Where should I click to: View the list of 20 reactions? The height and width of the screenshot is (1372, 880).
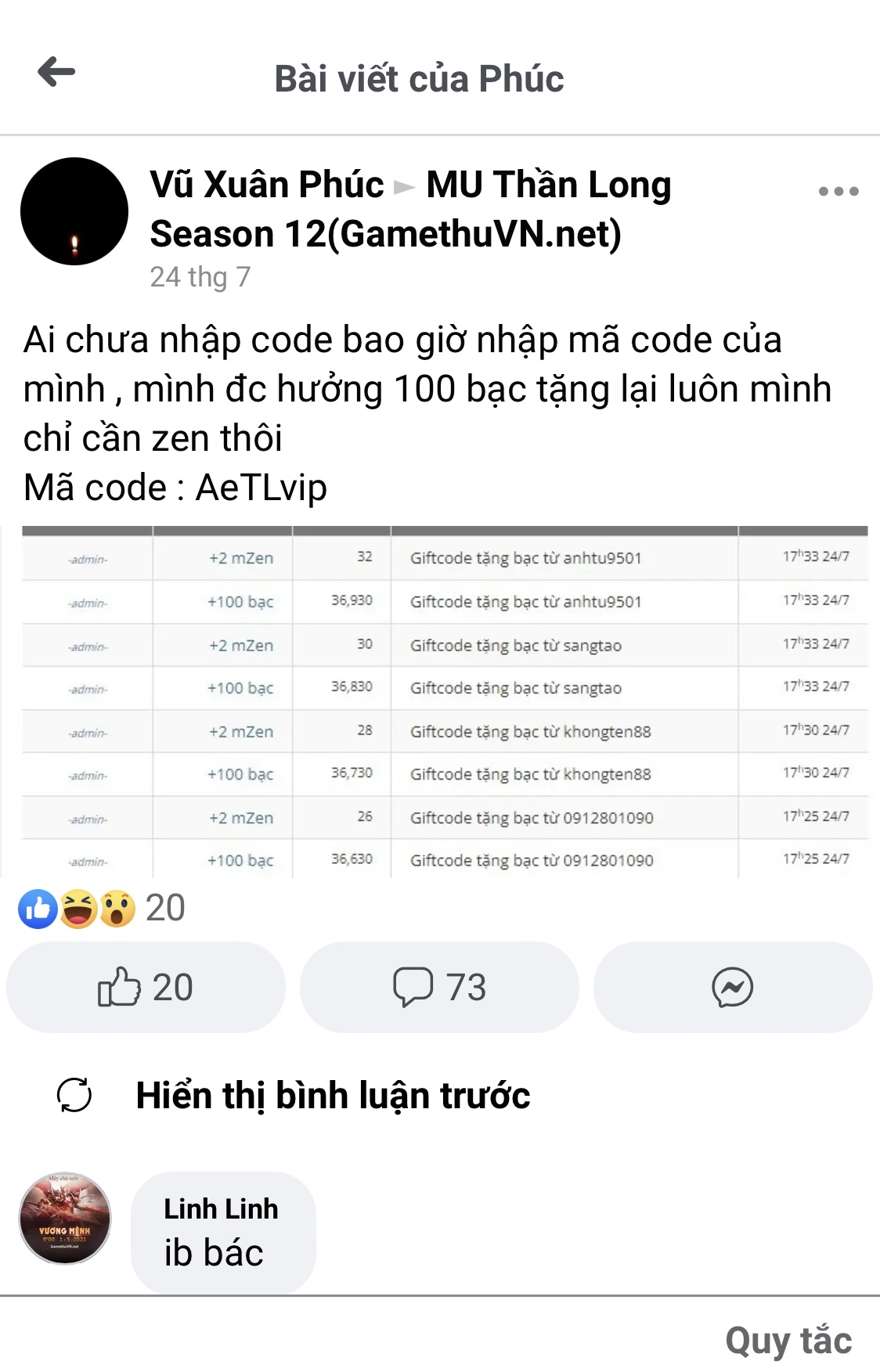102,909
